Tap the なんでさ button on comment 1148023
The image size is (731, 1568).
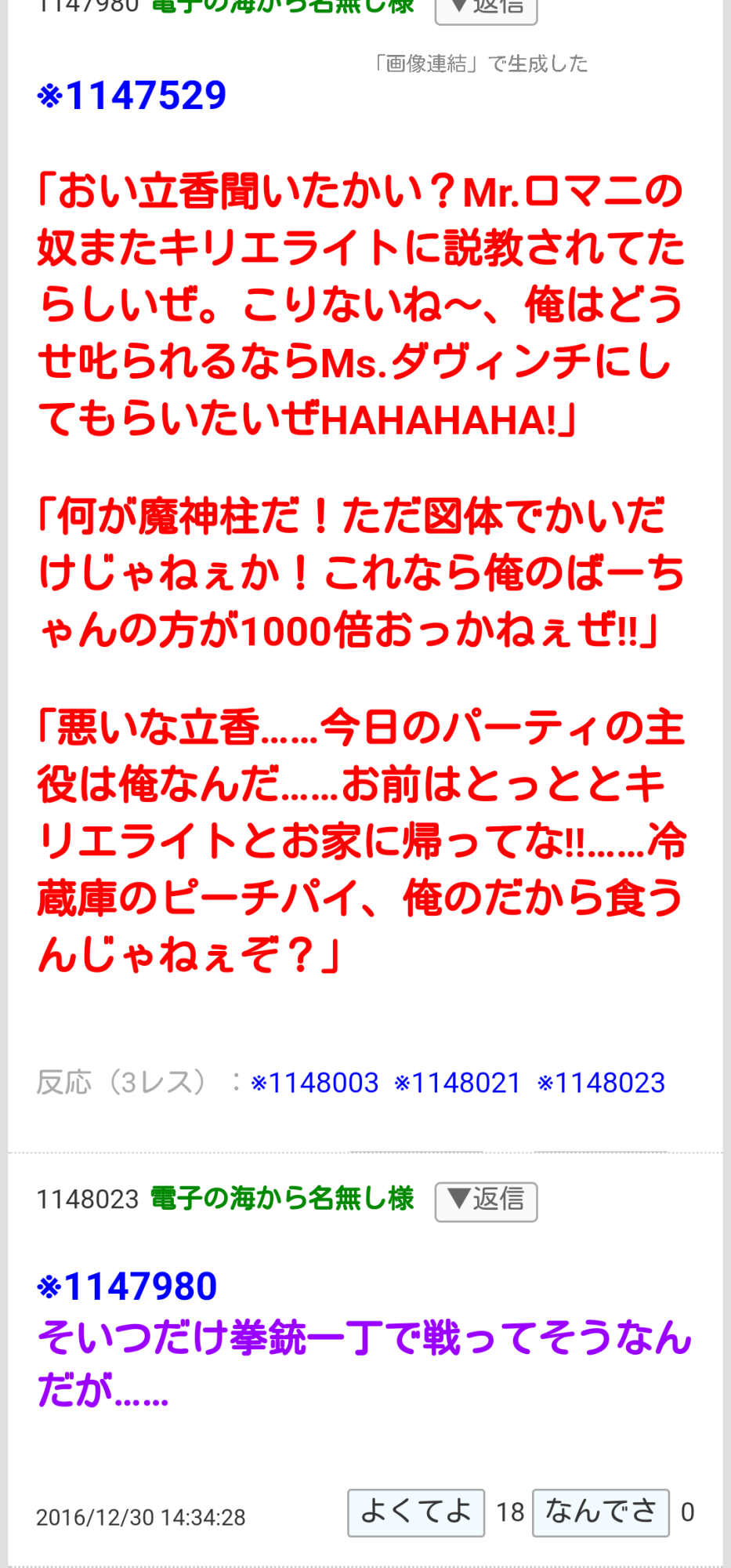[600, 1512]
